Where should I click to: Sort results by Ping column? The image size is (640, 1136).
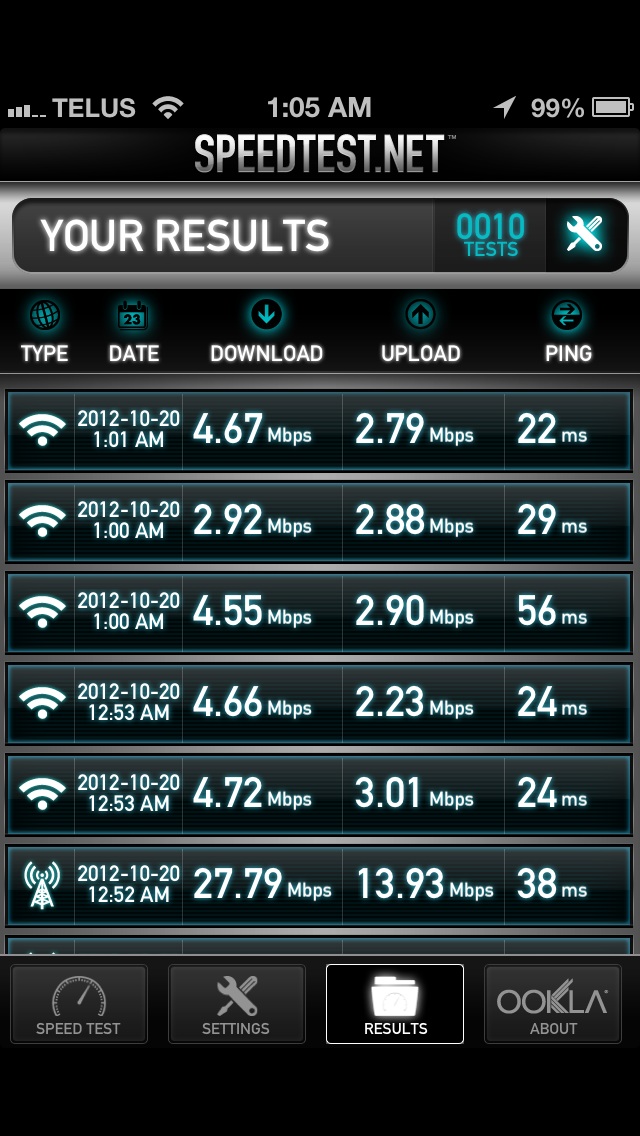pyautogui.click(x=568, y=333)
